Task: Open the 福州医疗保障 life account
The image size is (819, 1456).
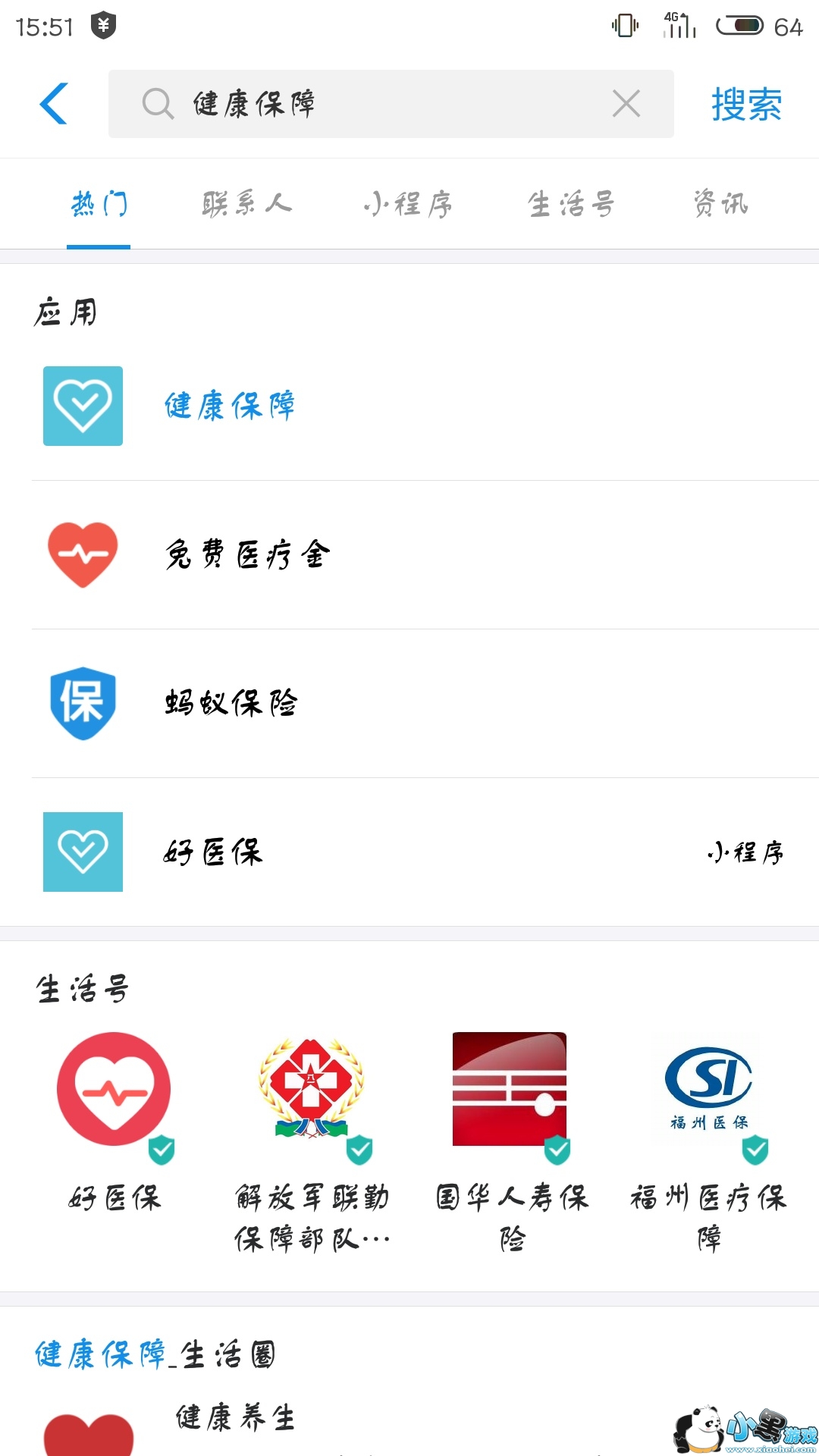Action: (x=709, y=1137)
